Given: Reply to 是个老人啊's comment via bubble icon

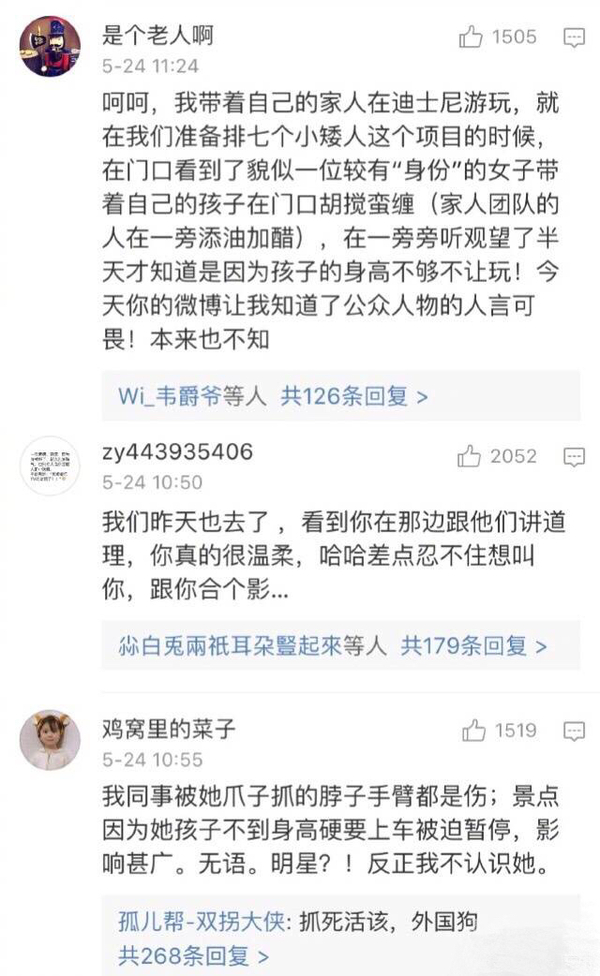Looking at the screenshot, I should click(x=574, y=38).
